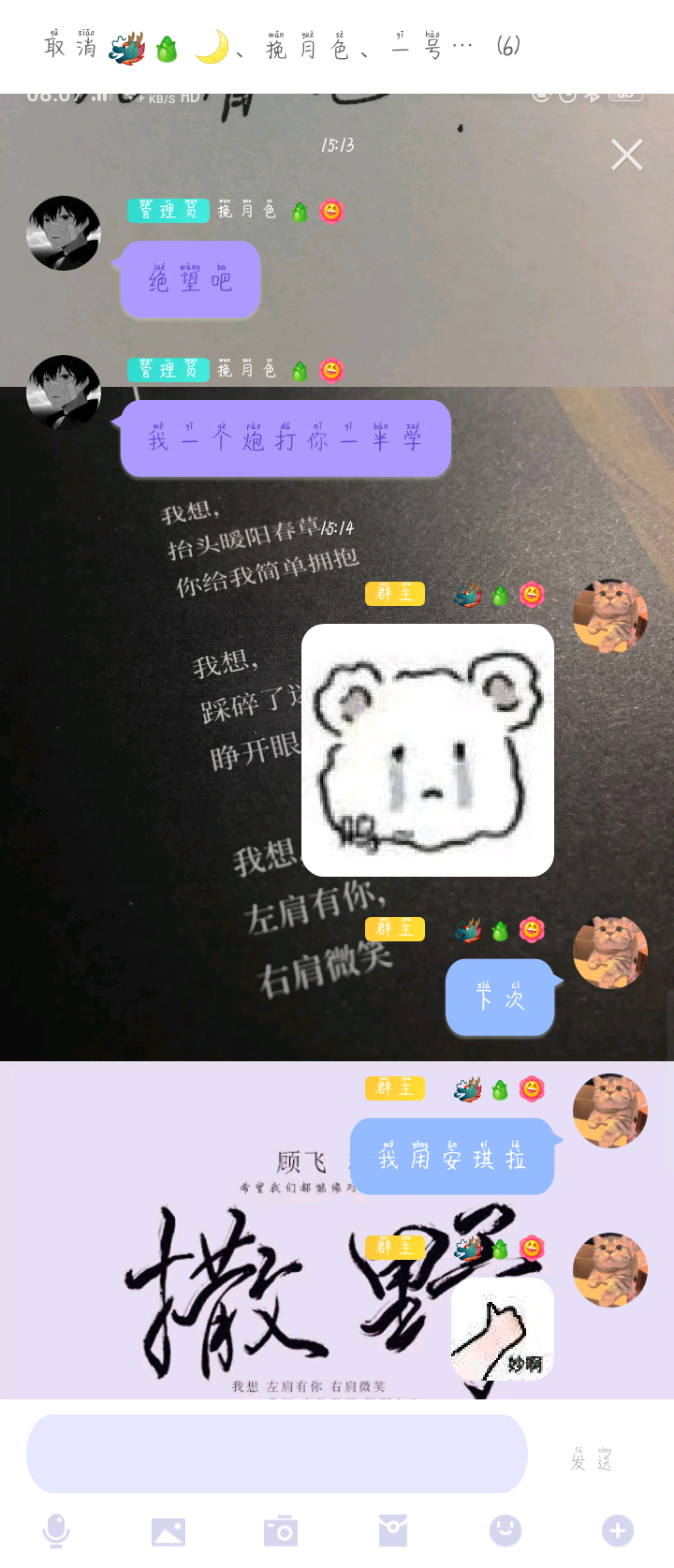Tap the 发送 send button
This screenshot has width=674, height=1568.
click(x=592, y=1459)
